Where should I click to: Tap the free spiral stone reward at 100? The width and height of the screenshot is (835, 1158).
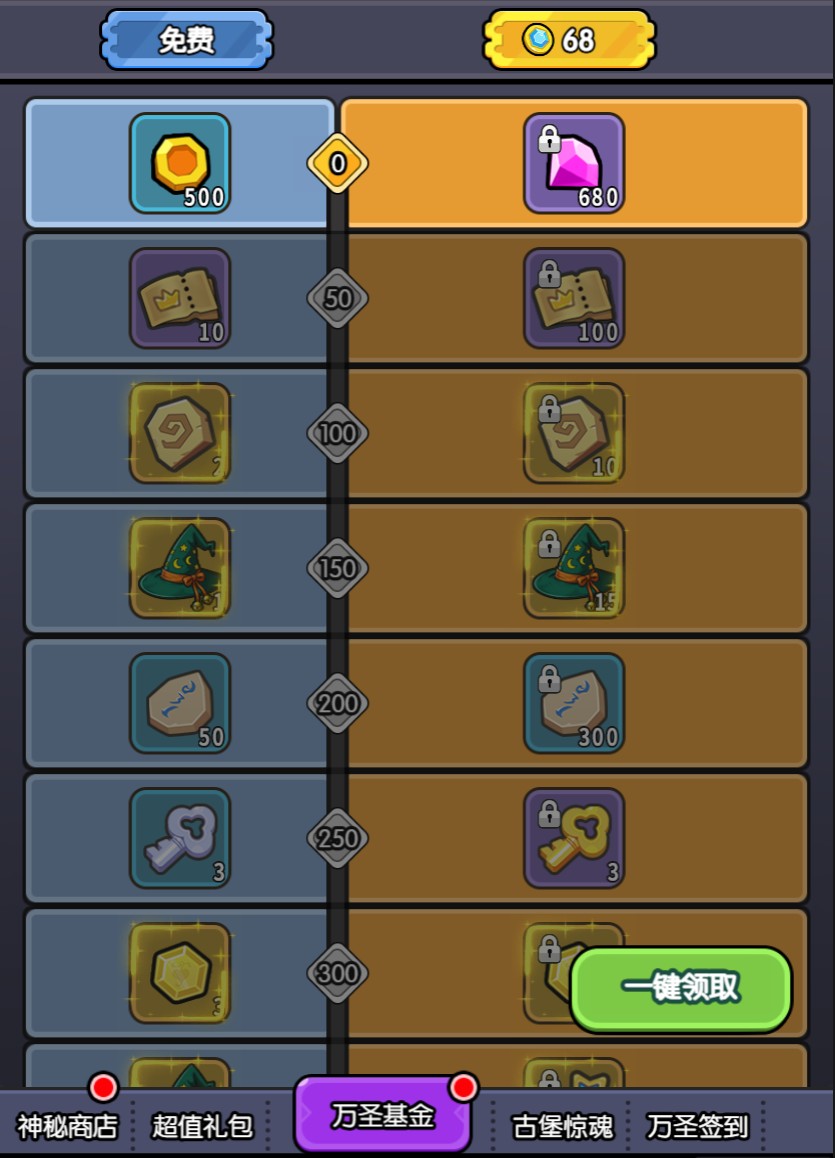pos(180,433)
